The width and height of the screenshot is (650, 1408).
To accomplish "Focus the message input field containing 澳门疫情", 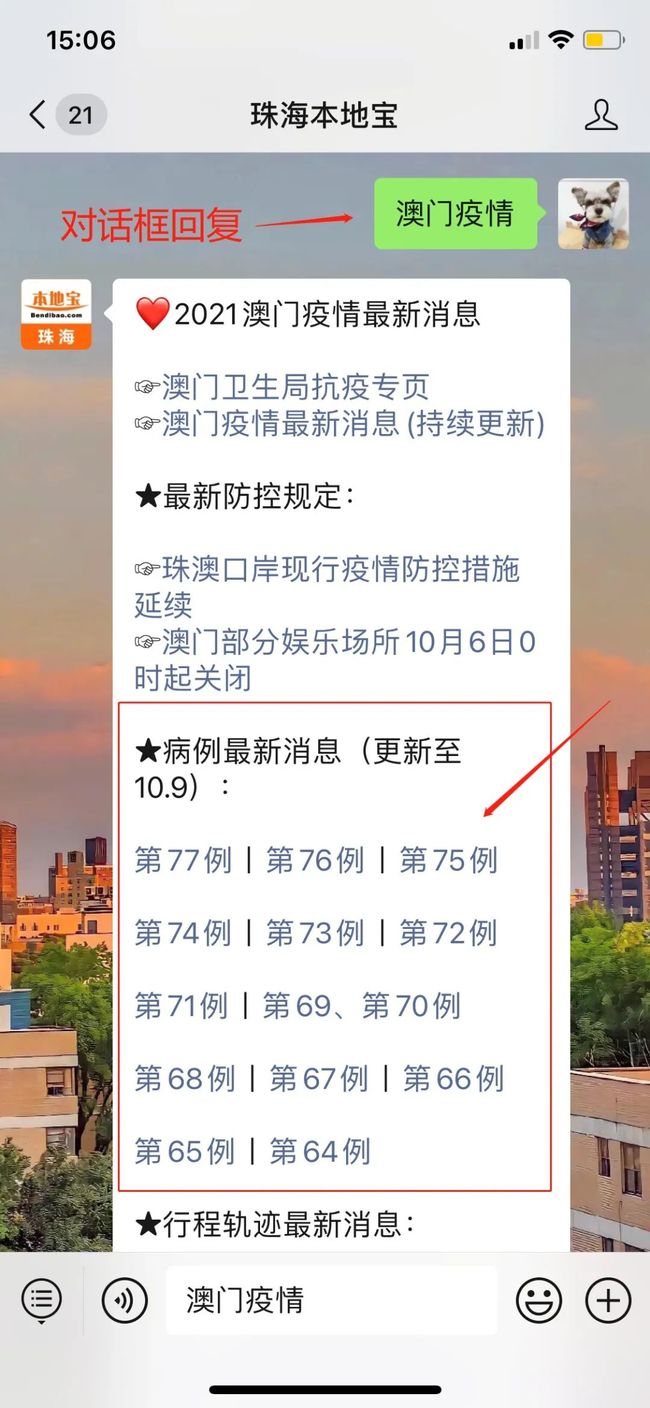I will pyautogui.click(x=330, y=1300).
